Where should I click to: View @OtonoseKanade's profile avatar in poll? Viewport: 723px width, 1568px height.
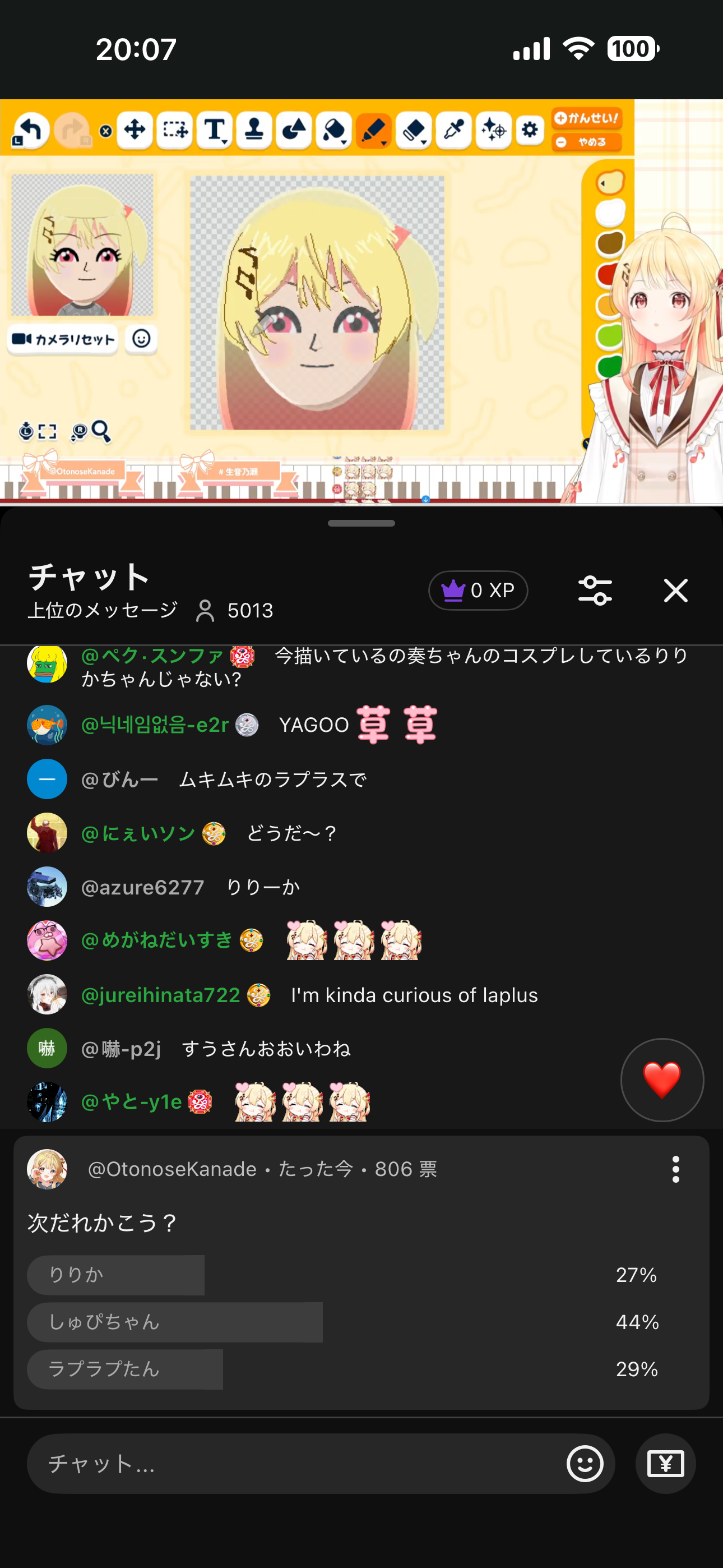(47, 1169)
